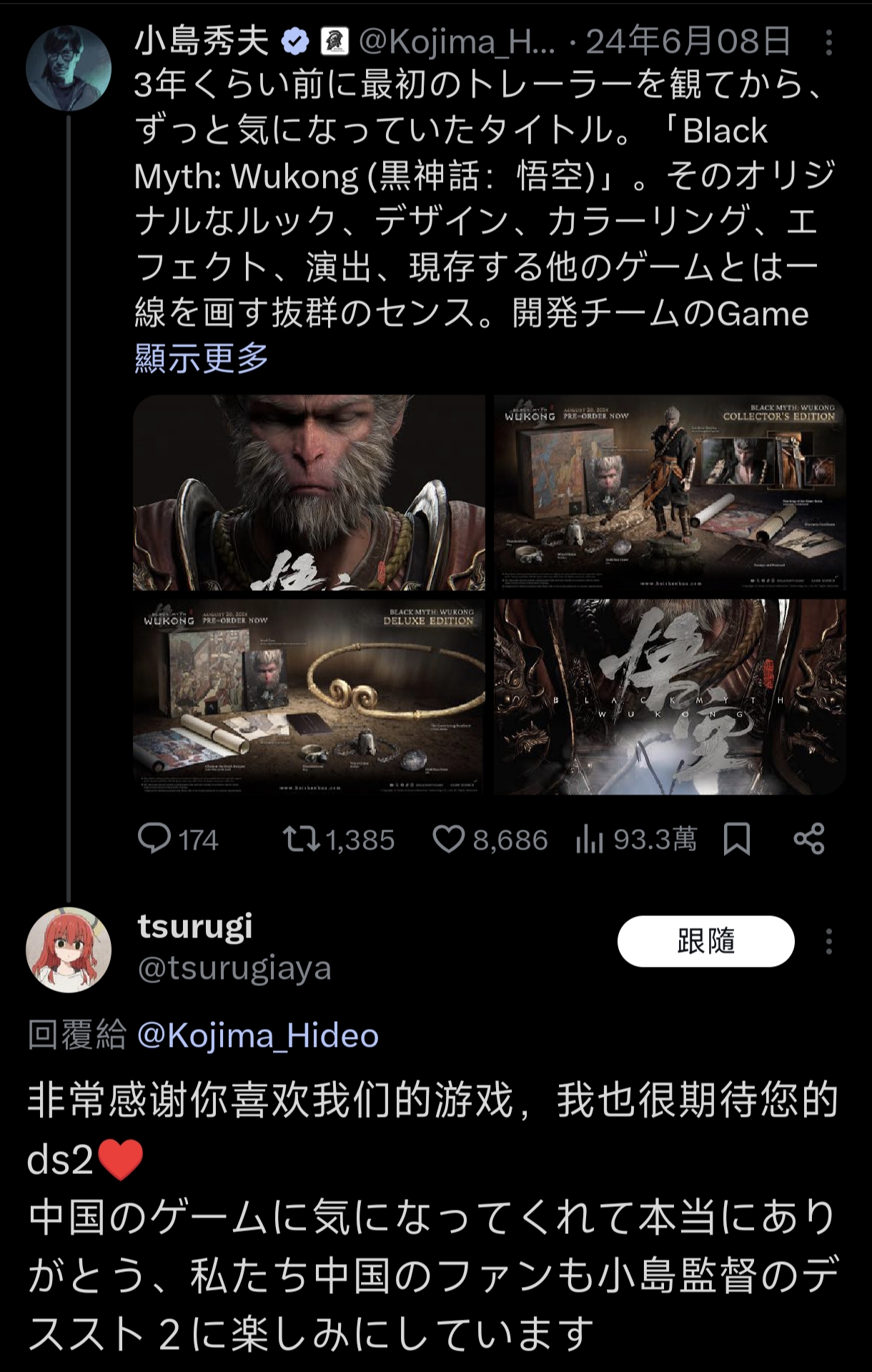Open Kojima Hideo's profile avatar

pyautogui.click(x=69, y=69)
